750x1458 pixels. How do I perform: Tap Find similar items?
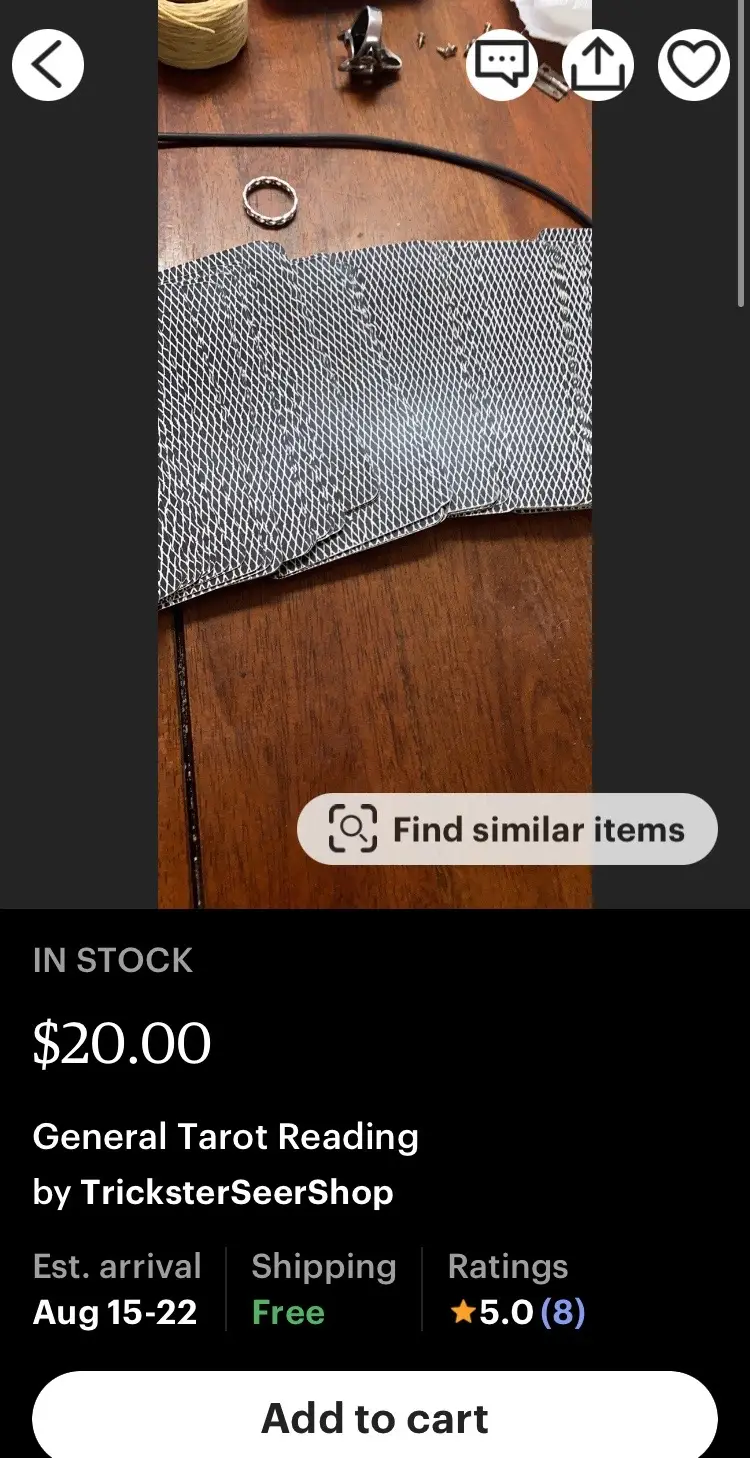[x=507, y=829]
